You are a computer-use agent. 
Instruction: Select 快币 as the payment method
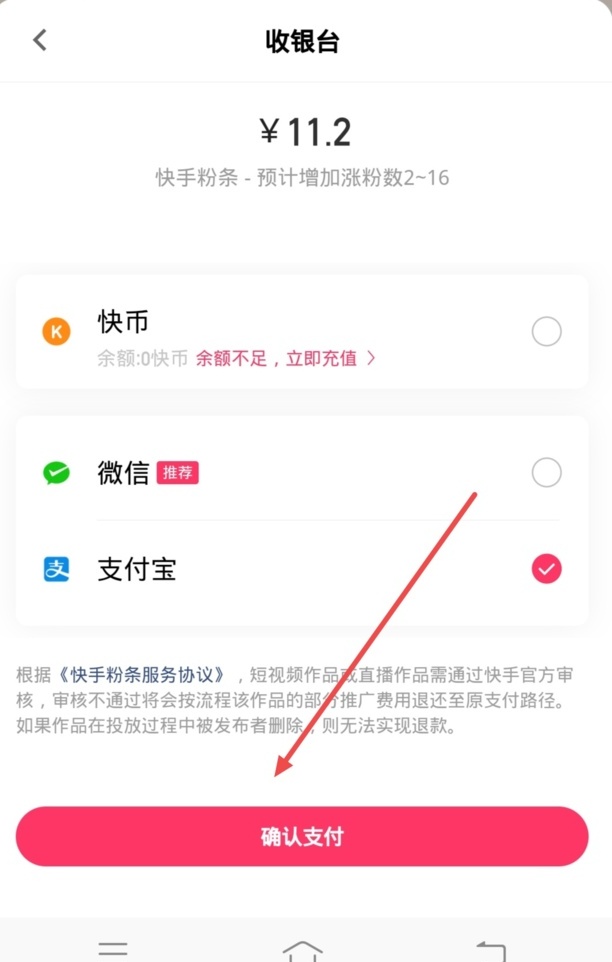[546, 332]
